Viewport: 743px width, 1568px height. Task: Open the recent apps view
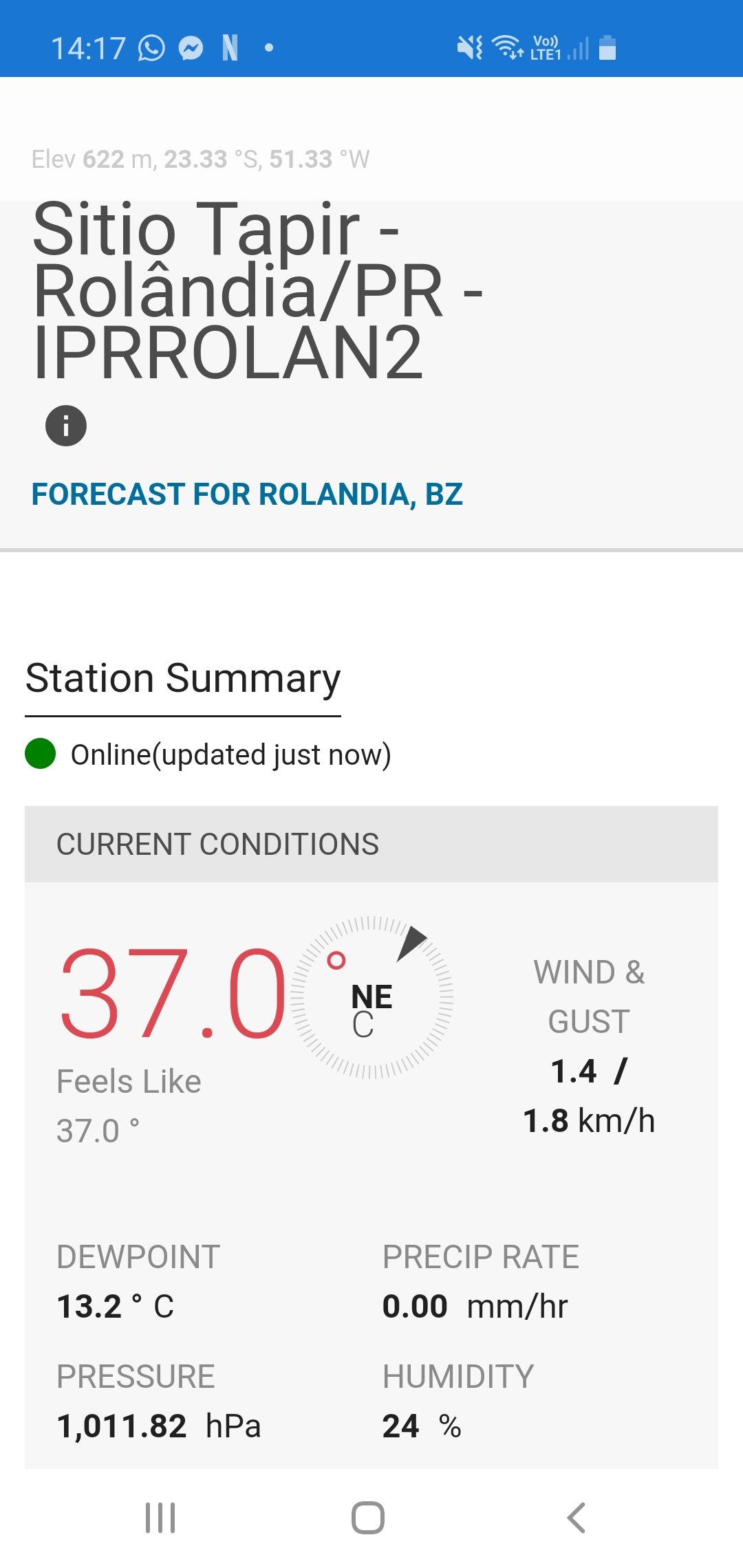[160, 1518]
